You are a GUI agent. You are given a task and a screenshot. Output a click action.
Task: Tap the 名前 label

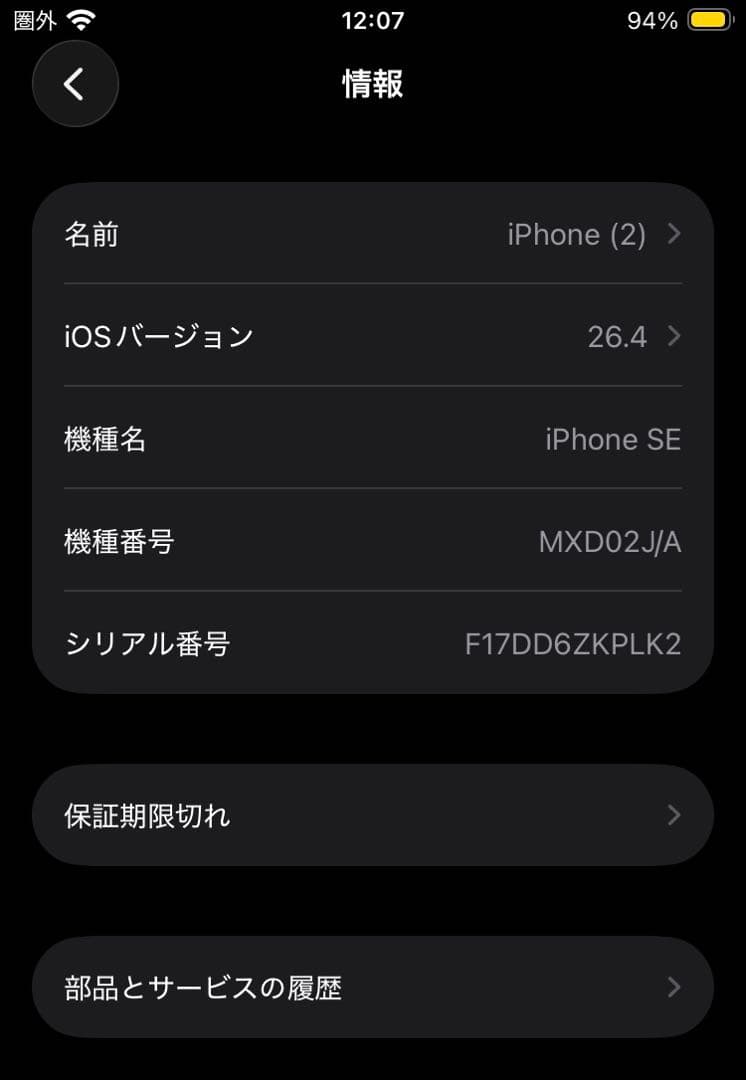coord(93,234)
